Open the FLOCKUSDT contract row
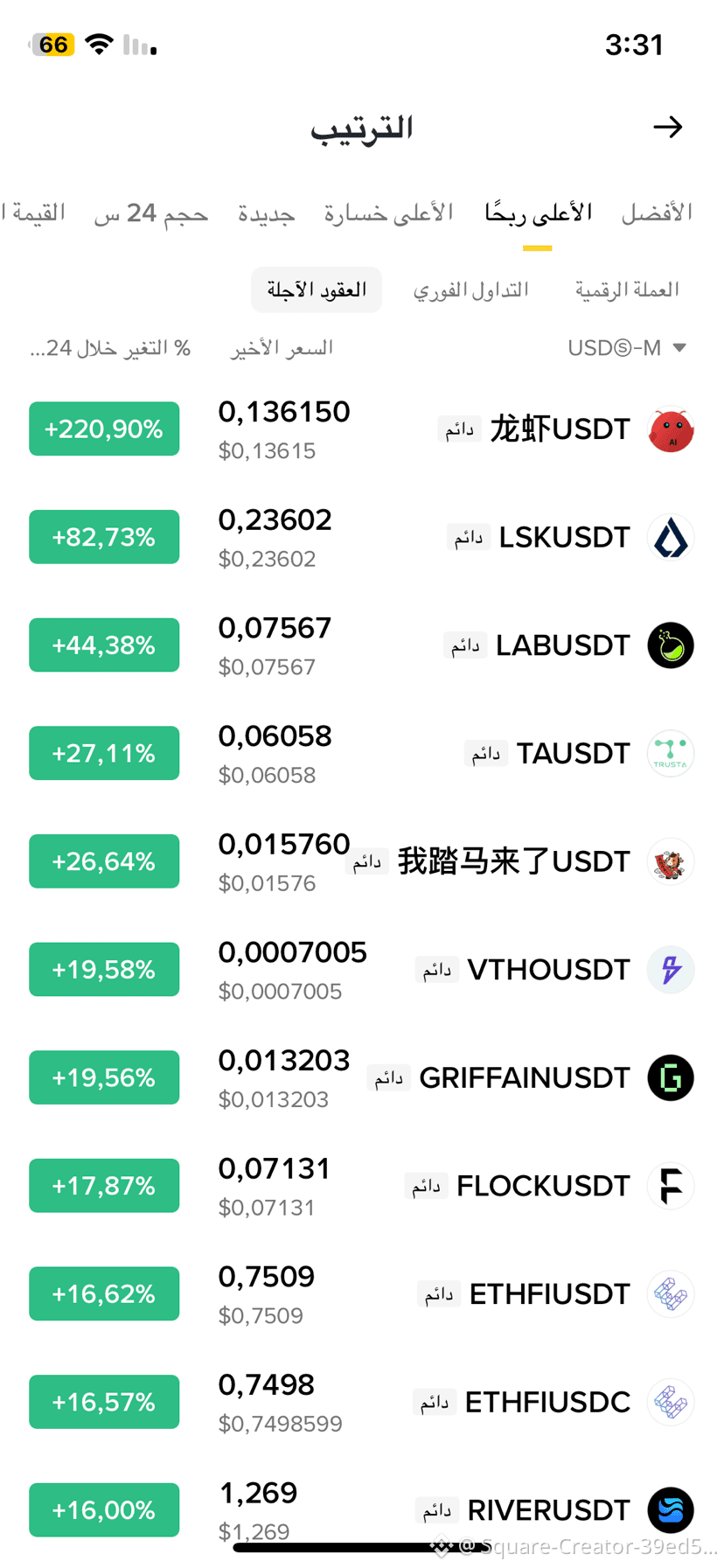The image size is (724, 1568). coord(362,1186)
